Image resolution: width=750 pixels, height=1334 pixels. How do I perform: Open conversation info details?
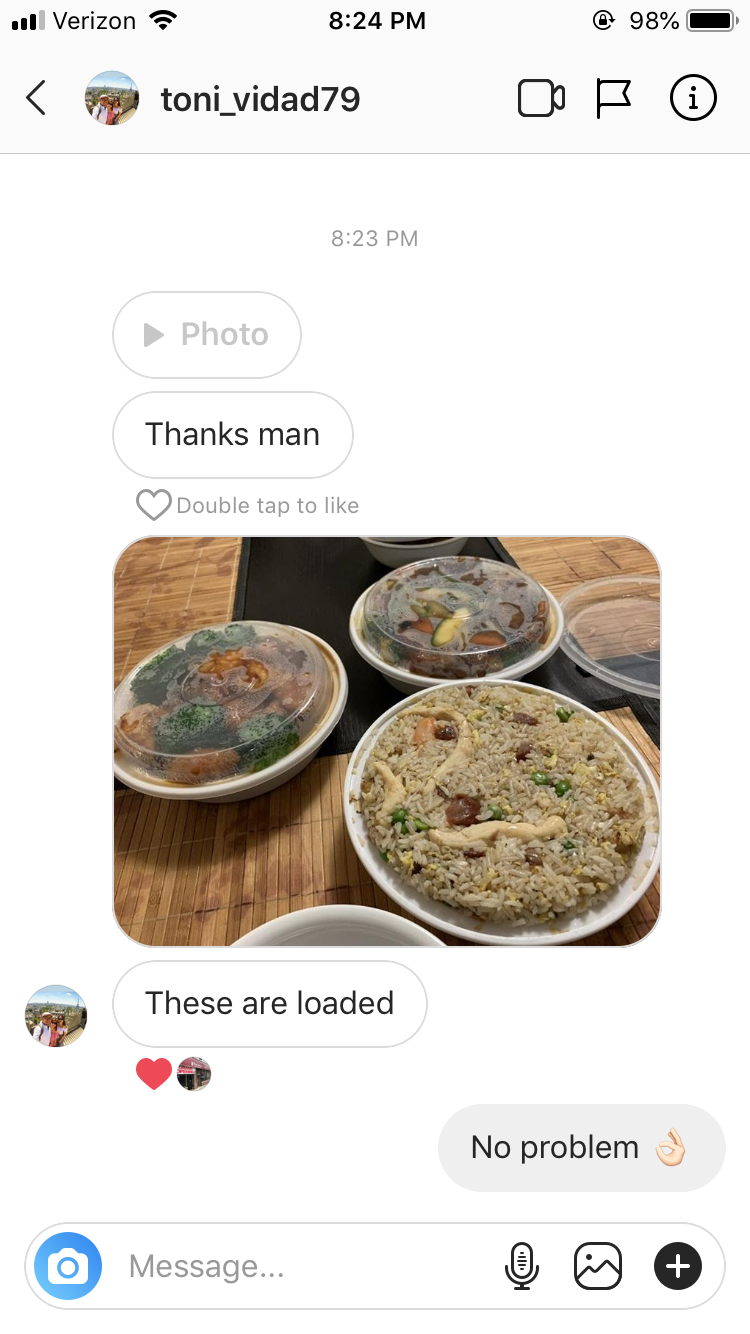pyautogui.click(x=693, y=98)
